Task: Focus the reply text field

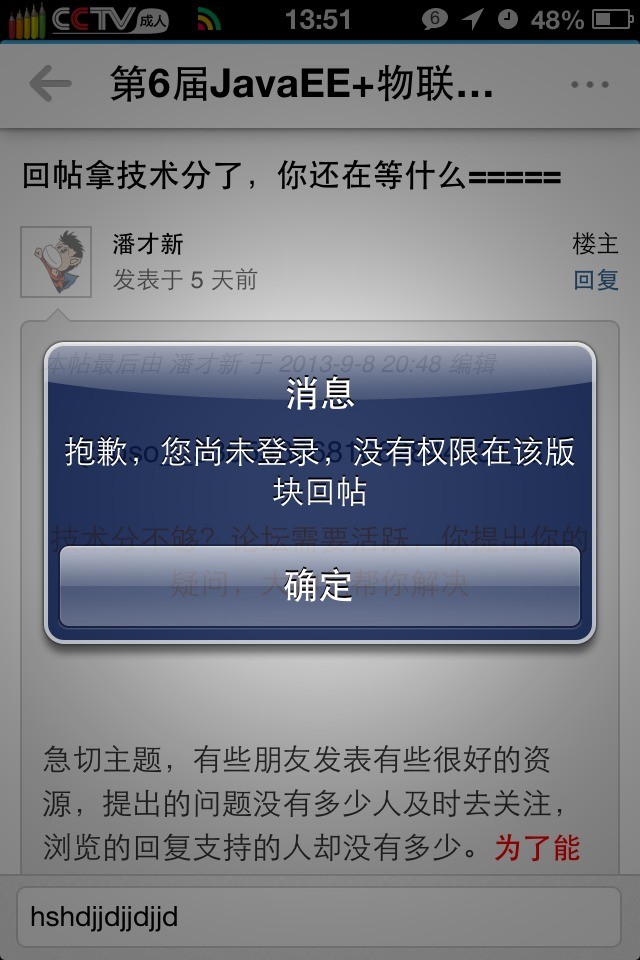Action: tap(320, 916)
